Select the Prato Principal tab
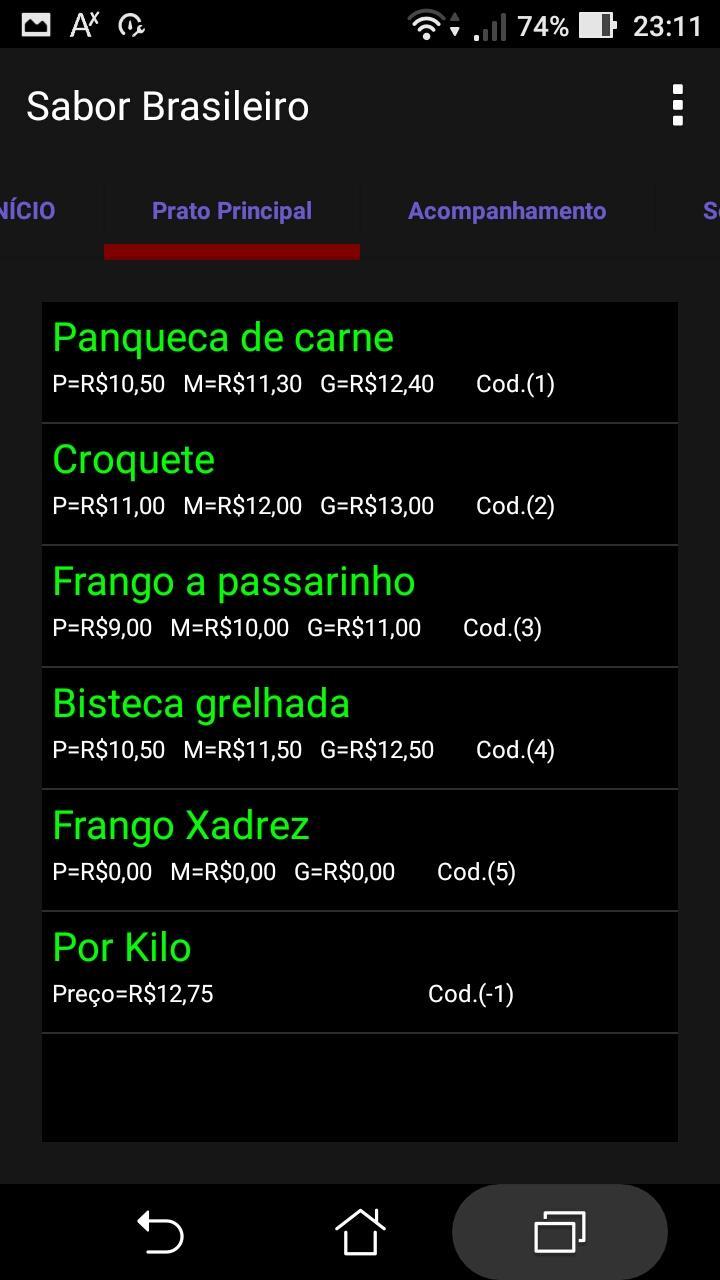Viewport: 720px width, 1280px height. coord(232,211)
